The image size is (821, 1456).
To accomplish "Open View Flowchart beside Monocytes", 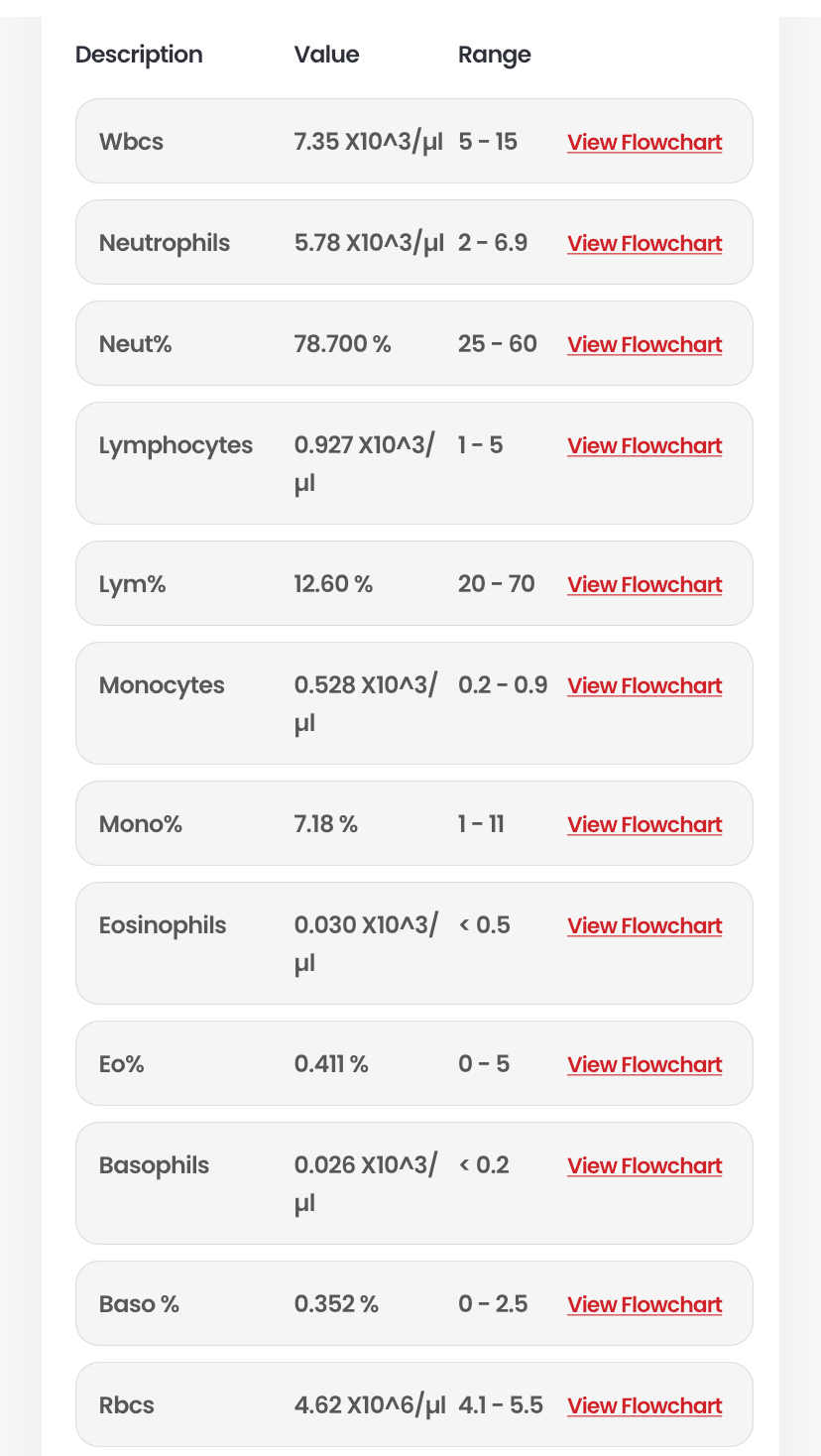I will [x=645, y=685].
